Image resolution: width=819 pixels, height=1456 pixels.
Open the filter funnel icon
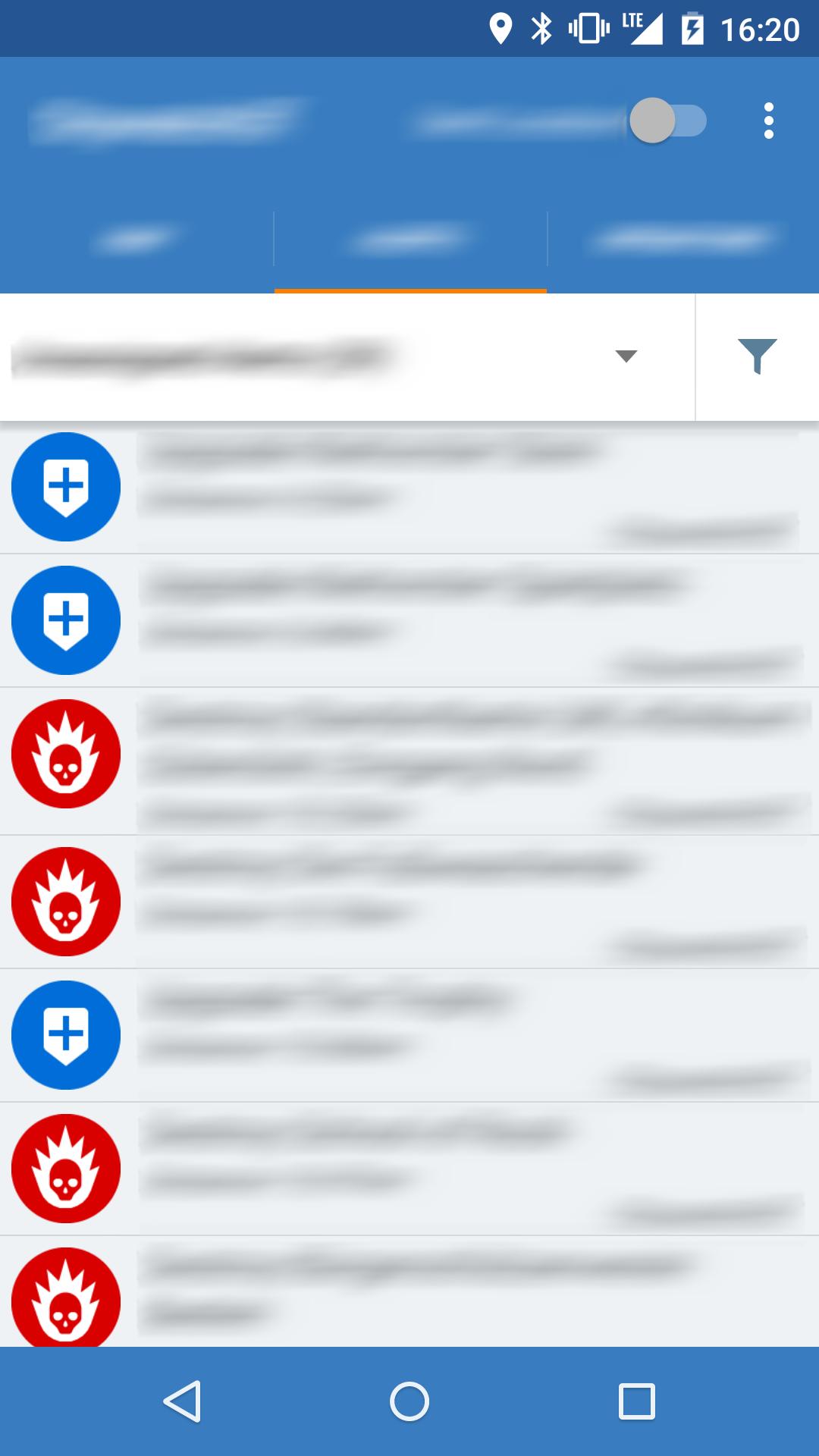[757, 356]
